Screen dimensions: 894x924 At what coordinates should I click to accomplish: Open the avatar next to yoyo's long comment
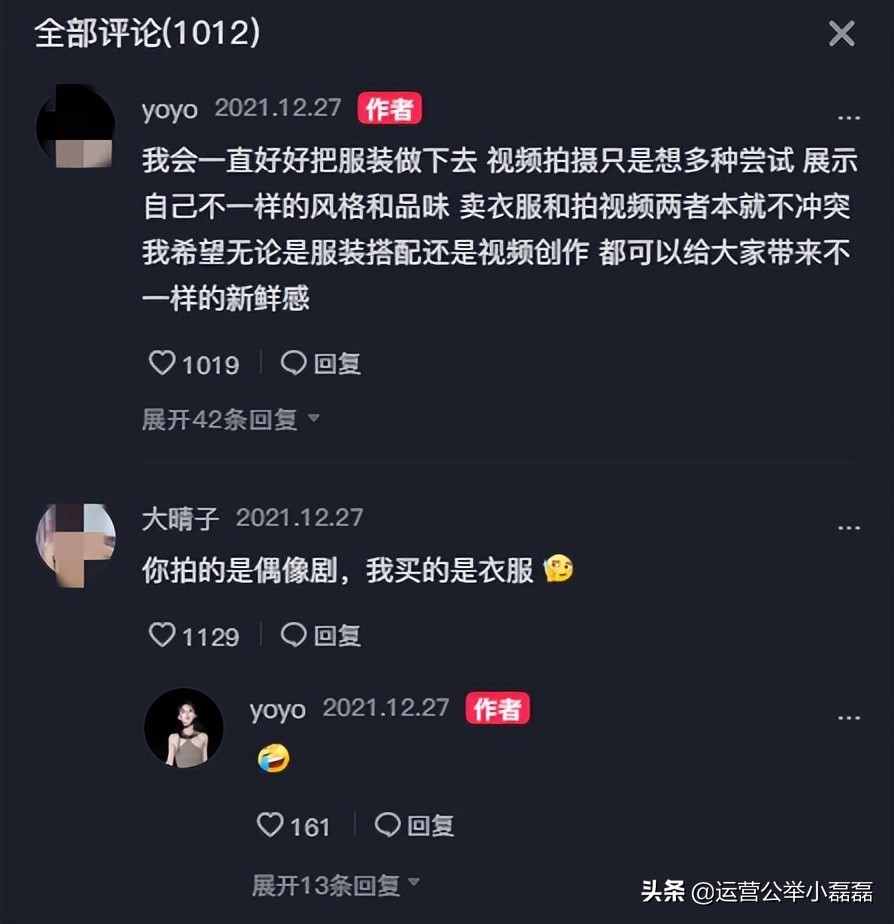click(x=76, y=127)
